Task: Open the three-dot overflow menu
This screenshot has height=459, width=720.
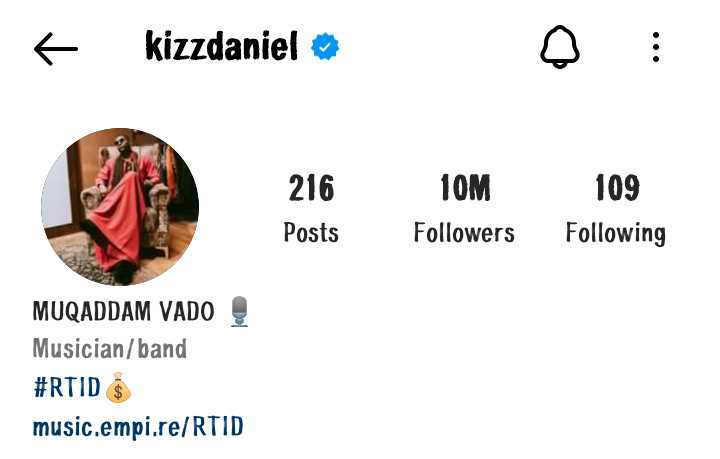Action: coord(656,47)
